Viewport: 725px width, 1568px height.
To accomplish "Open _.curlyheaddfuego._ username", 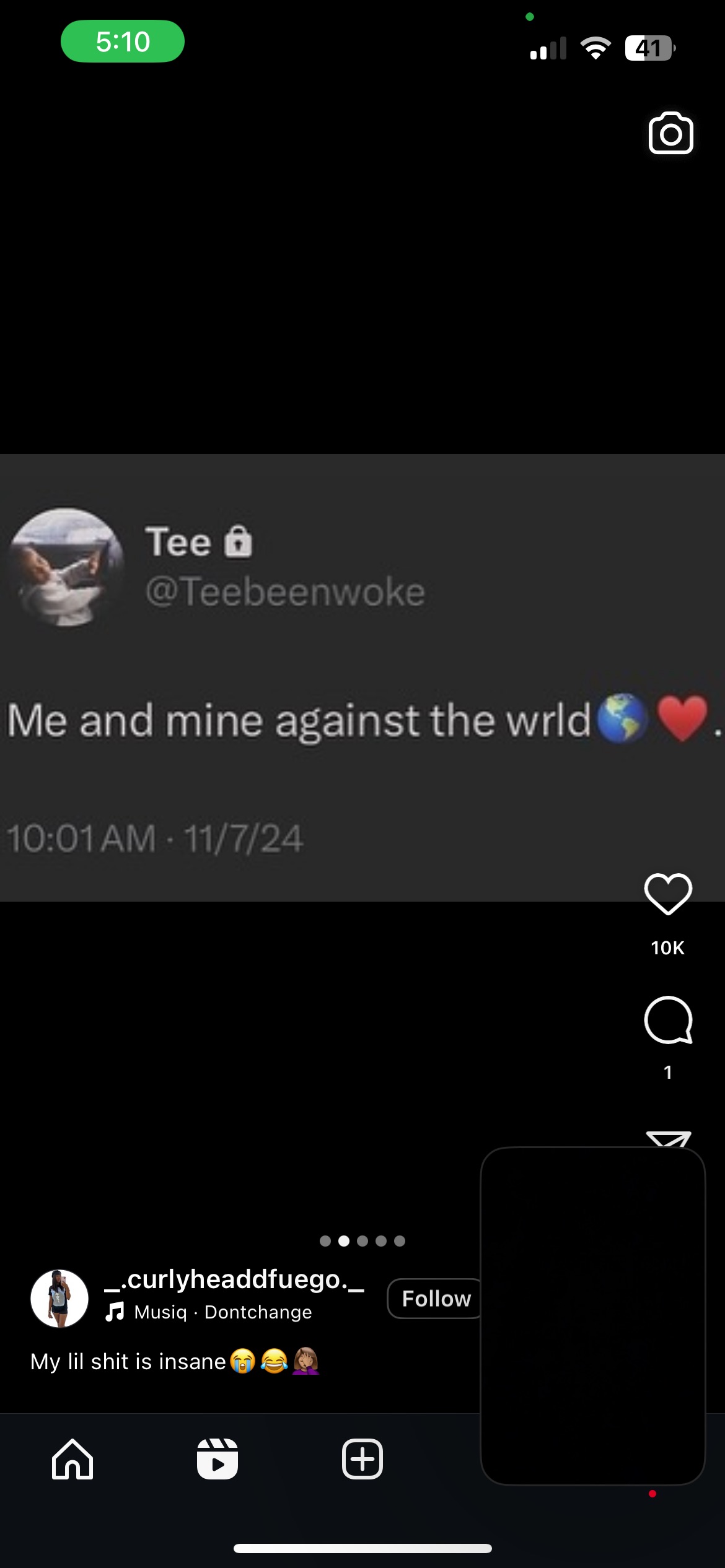I will 234,1279.
